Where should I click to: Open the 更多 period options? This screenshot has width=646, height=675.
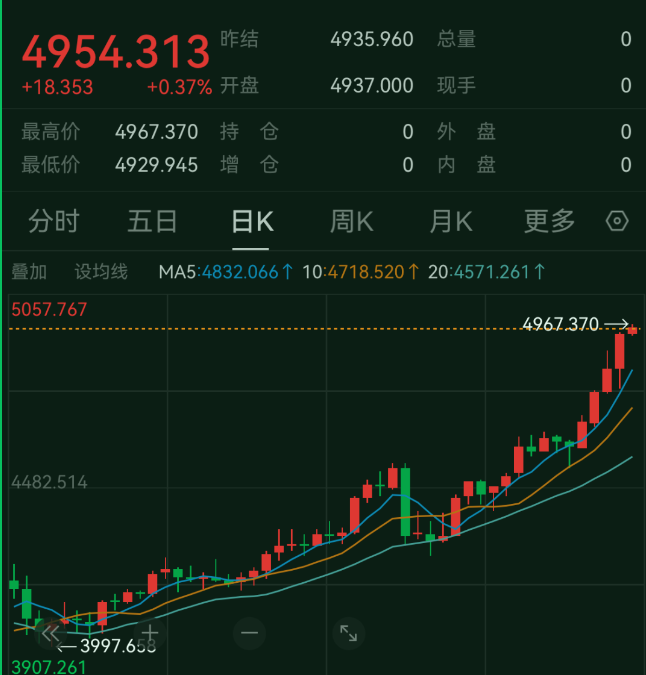tap(549, 221)
